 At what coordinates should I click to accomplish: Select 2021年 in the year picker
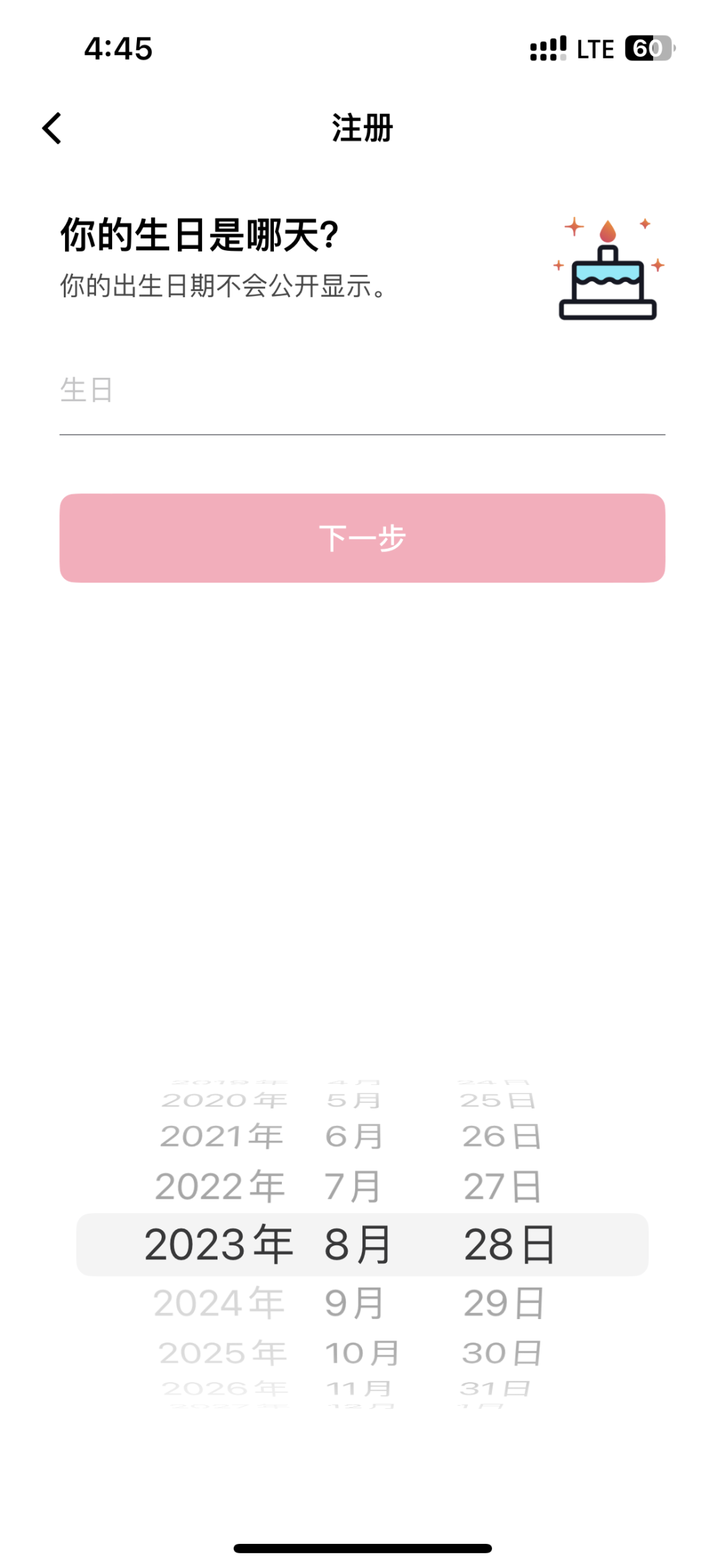pos(222,1137)
